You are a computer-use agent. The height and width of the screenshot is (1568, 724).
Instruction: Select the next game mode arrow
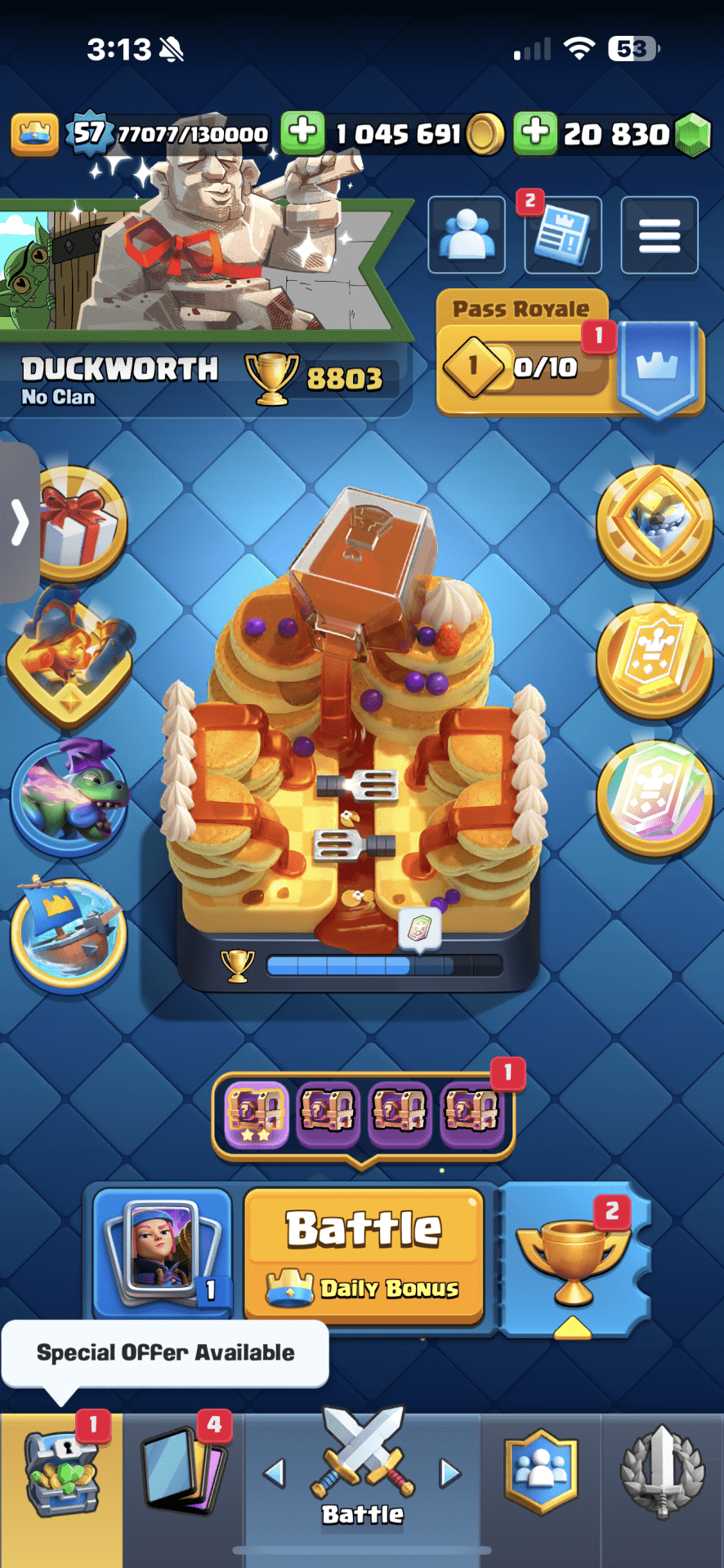coord(450,1473)
